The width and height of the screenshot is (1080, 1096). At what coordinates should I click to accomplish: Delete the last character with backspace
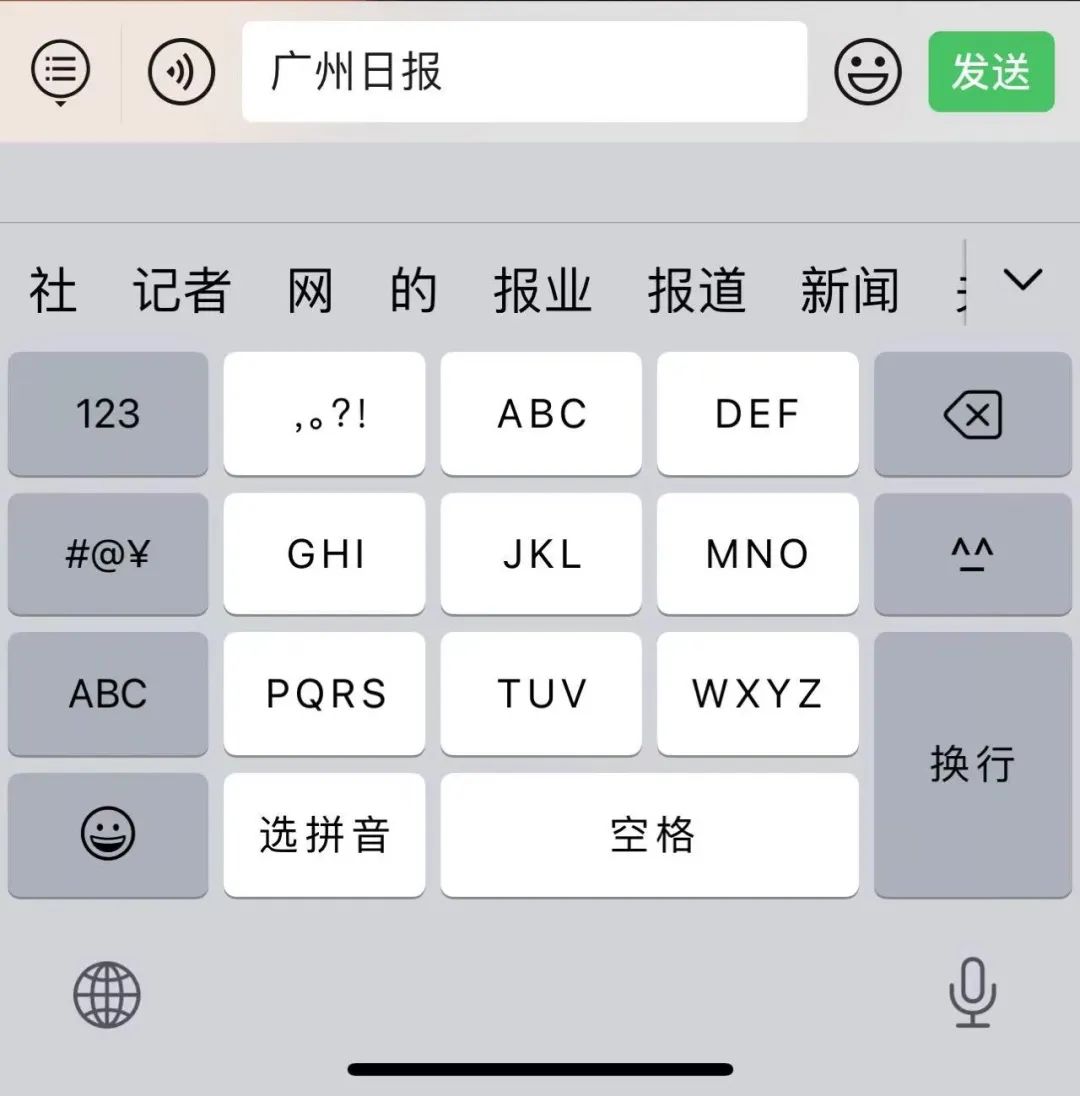[x=972, y=413]
